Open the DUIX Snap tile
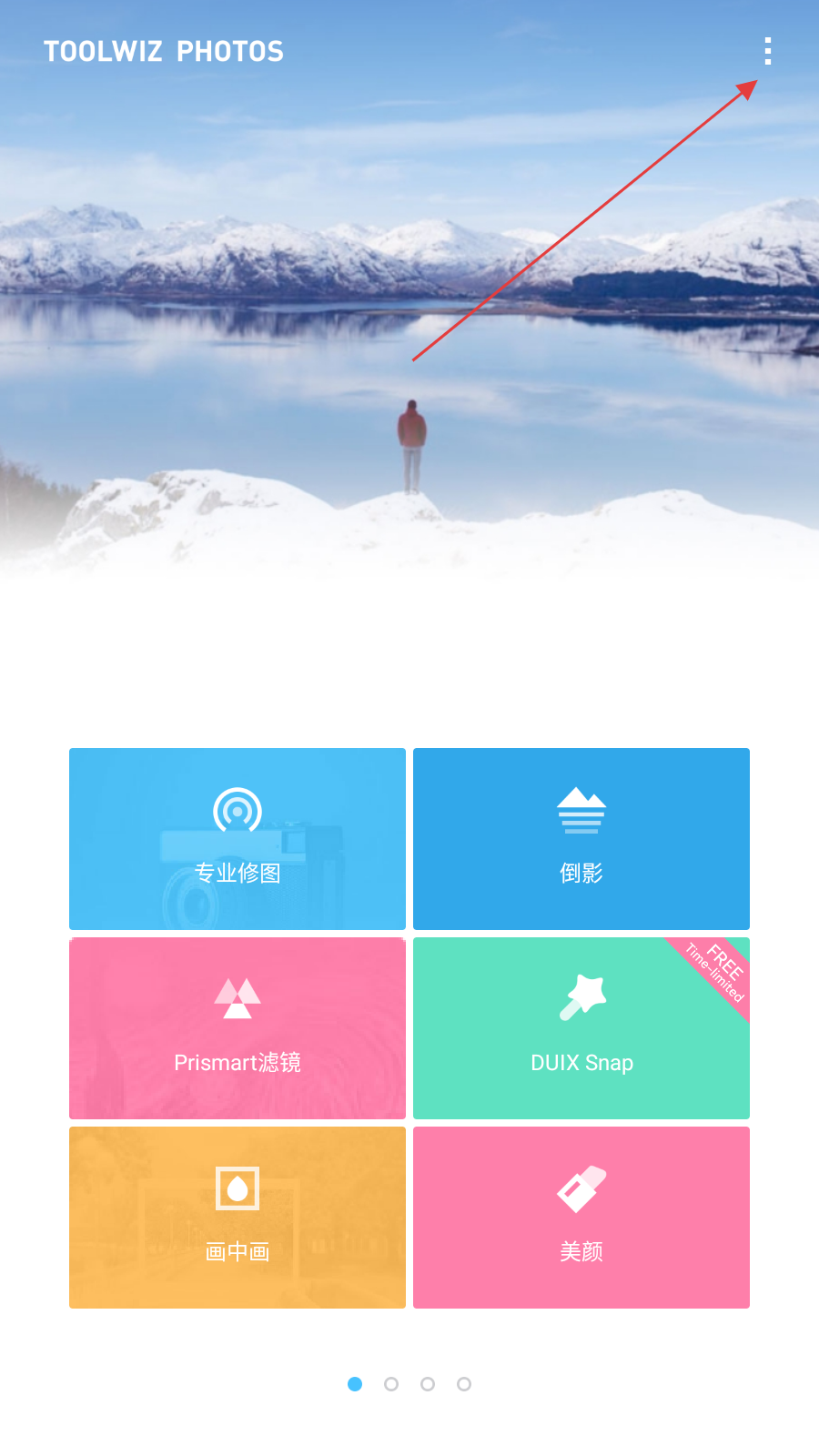 pos(581,1027)
